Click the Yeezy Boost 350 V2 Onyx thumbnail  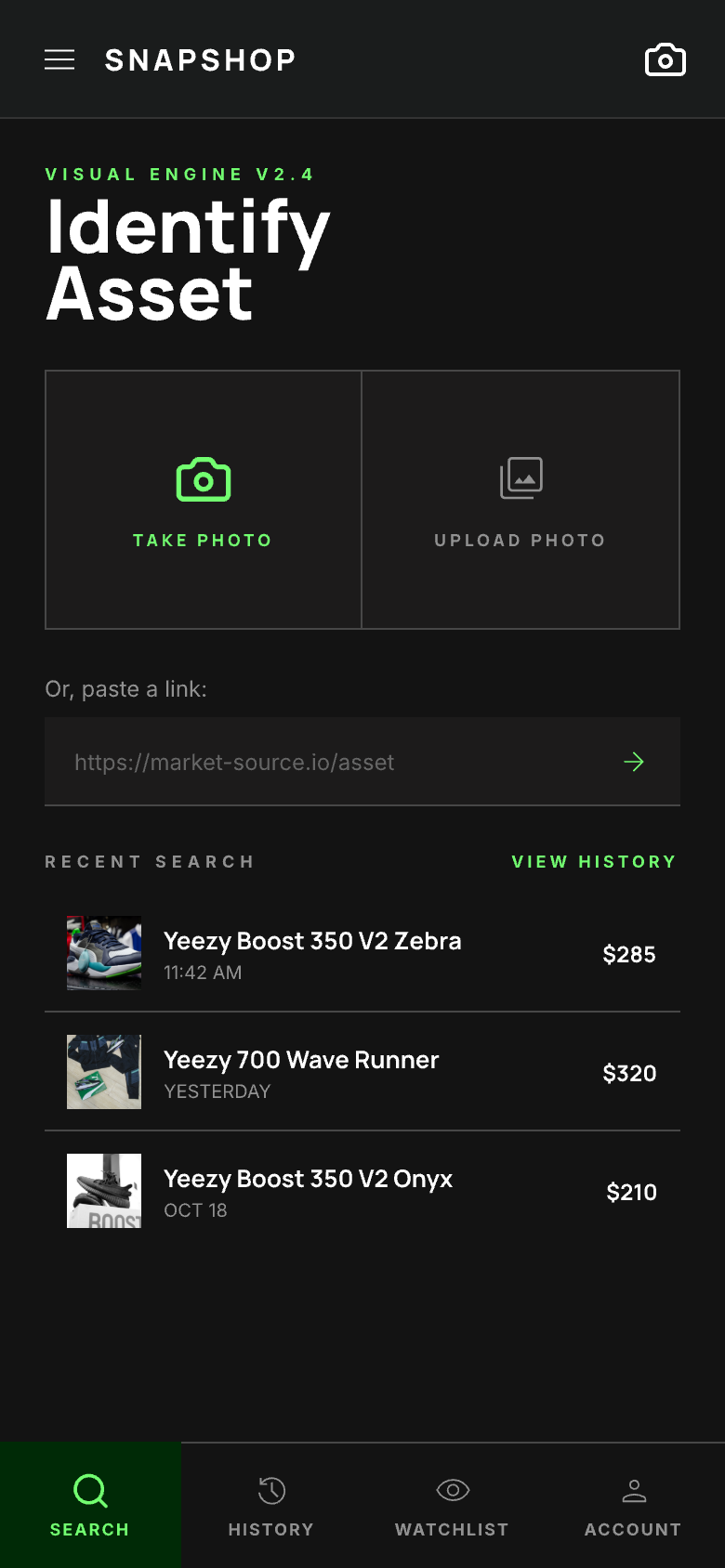point(103,1191)
